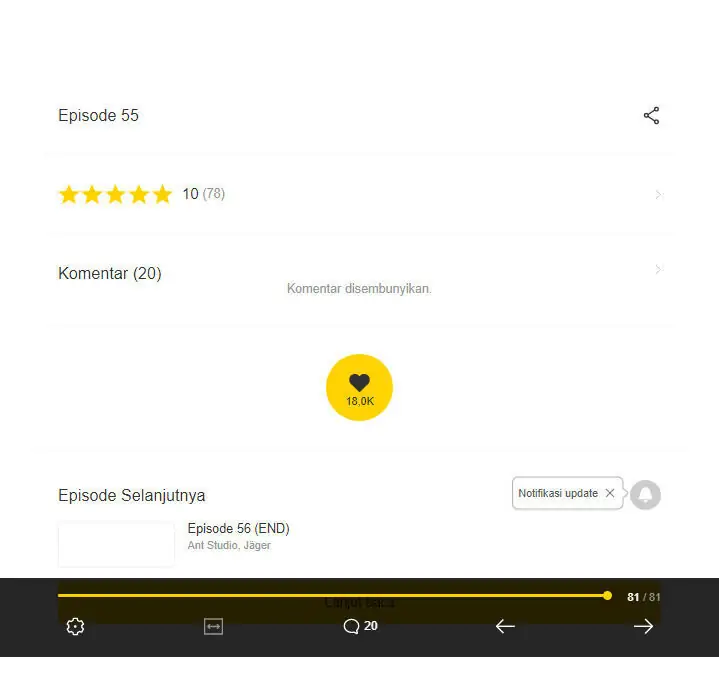Go to the next episode

643,626
